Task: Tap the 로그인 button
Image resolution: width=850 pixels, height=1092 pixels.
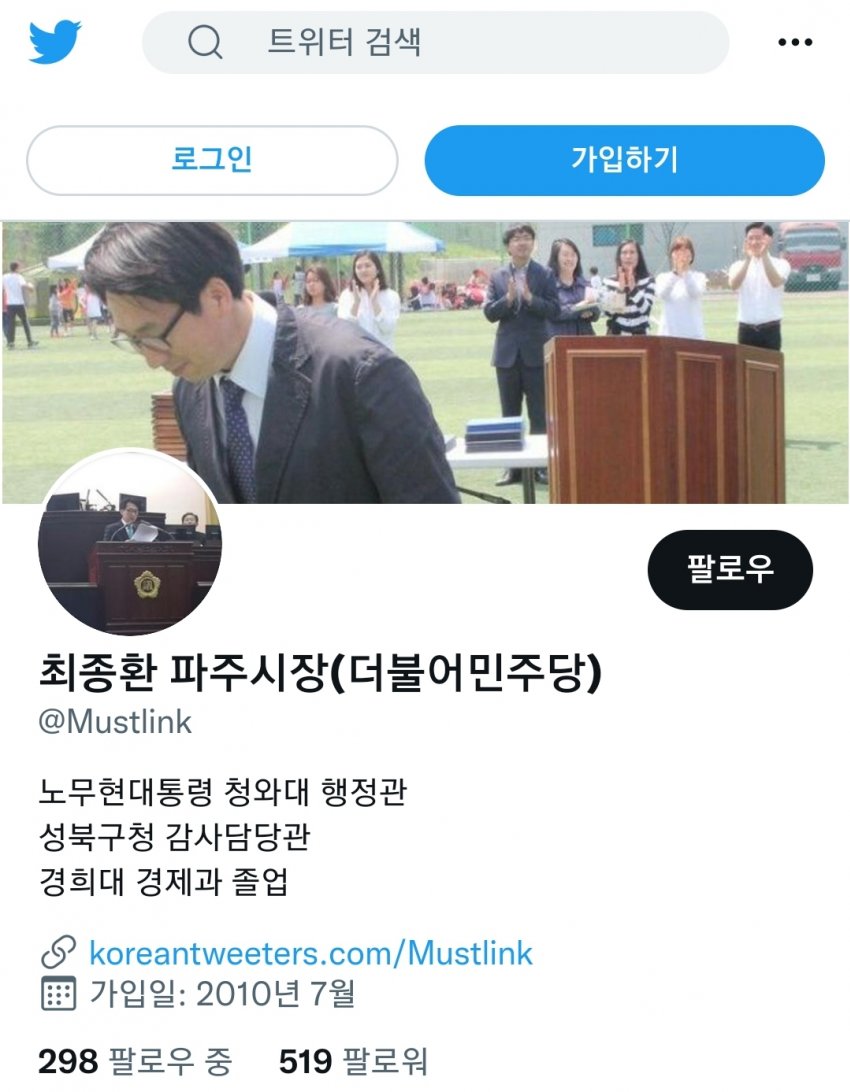Action: click(x=212, y=160)
